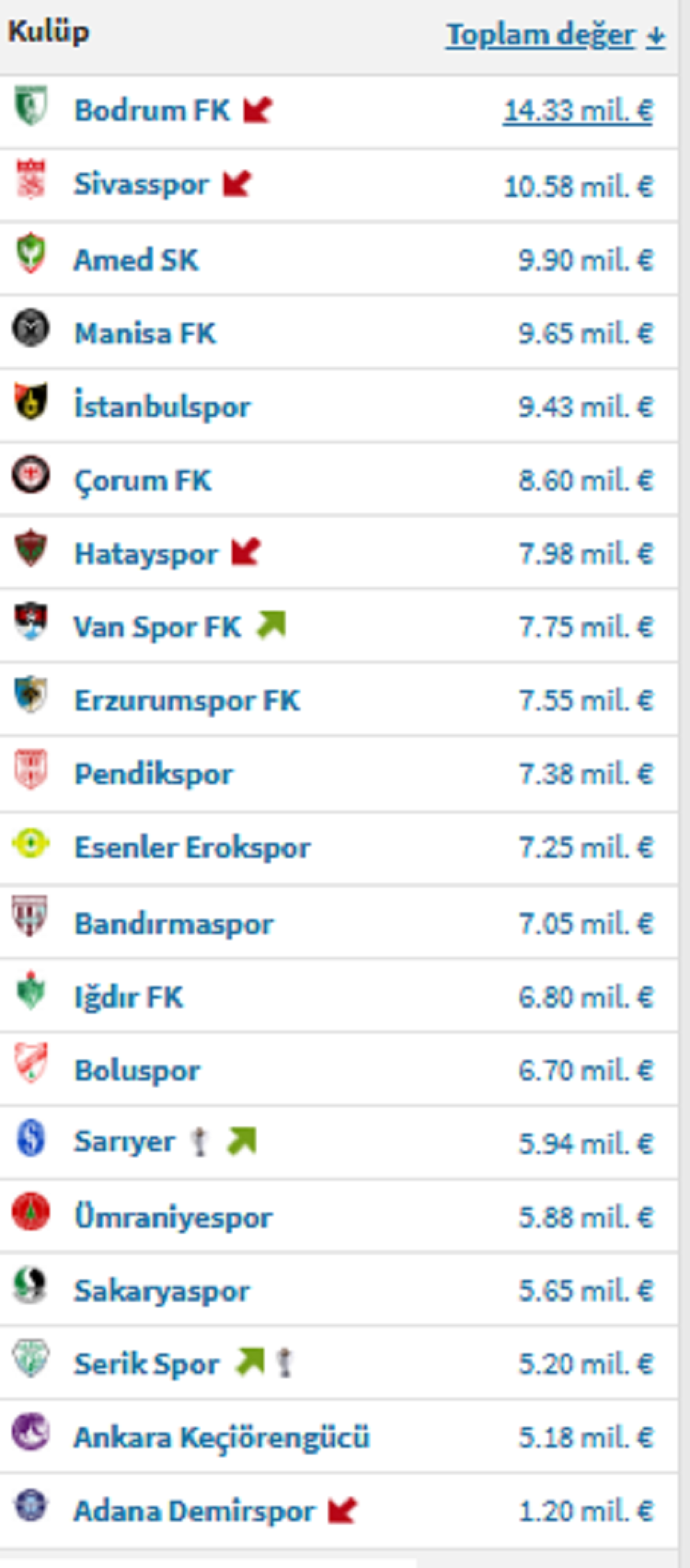
Task: Open Adana Demirspor club page
Action: point(194,1511)
